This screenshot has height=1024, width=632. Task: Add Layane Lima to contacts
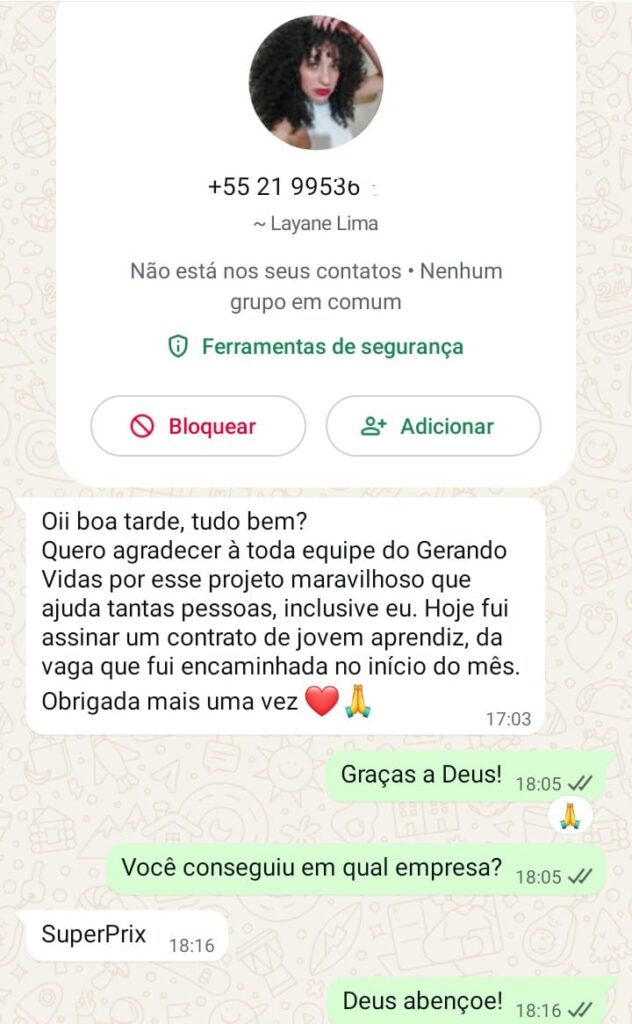433,426
